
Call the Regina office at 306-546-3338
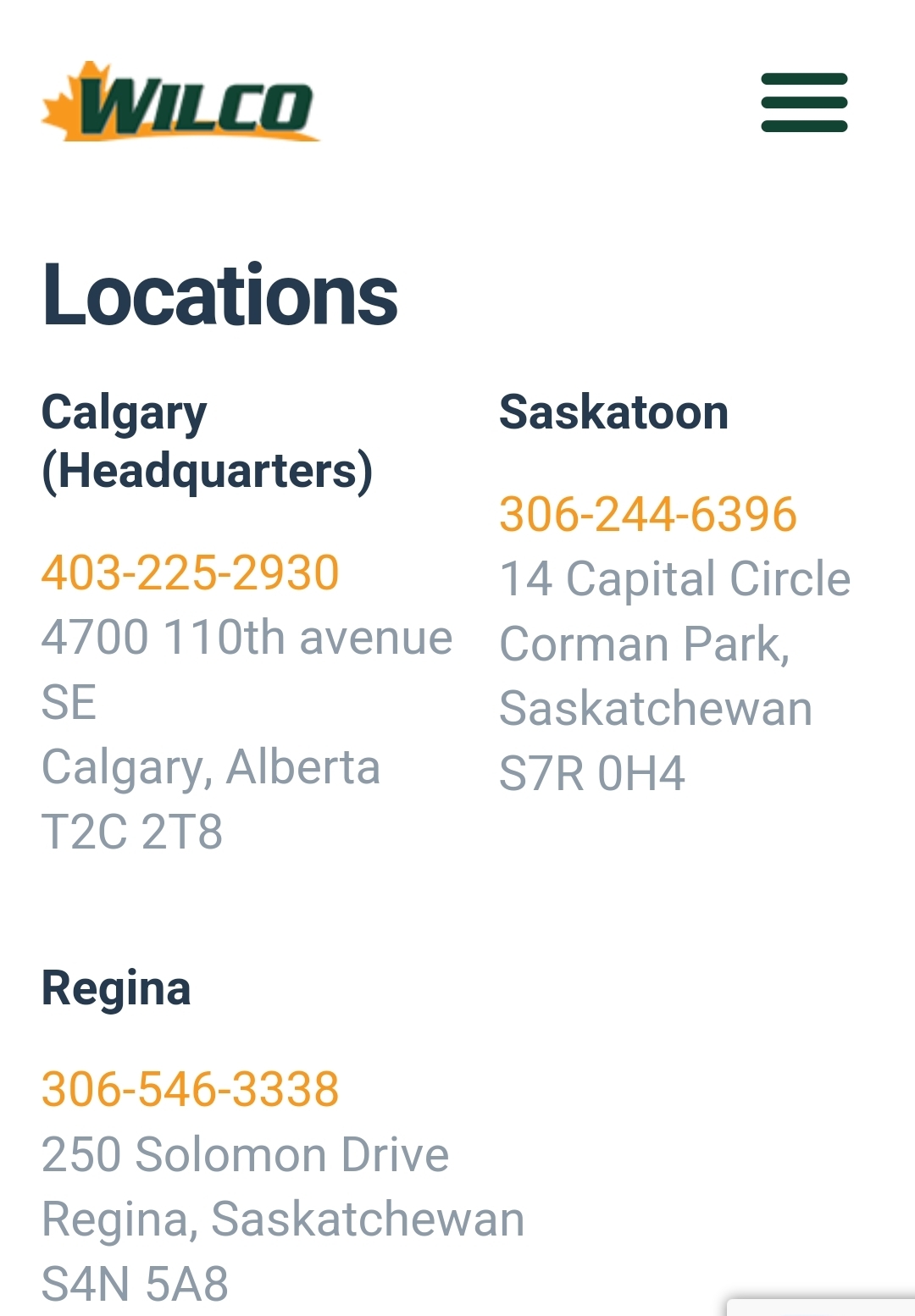tap(191, 1089)
